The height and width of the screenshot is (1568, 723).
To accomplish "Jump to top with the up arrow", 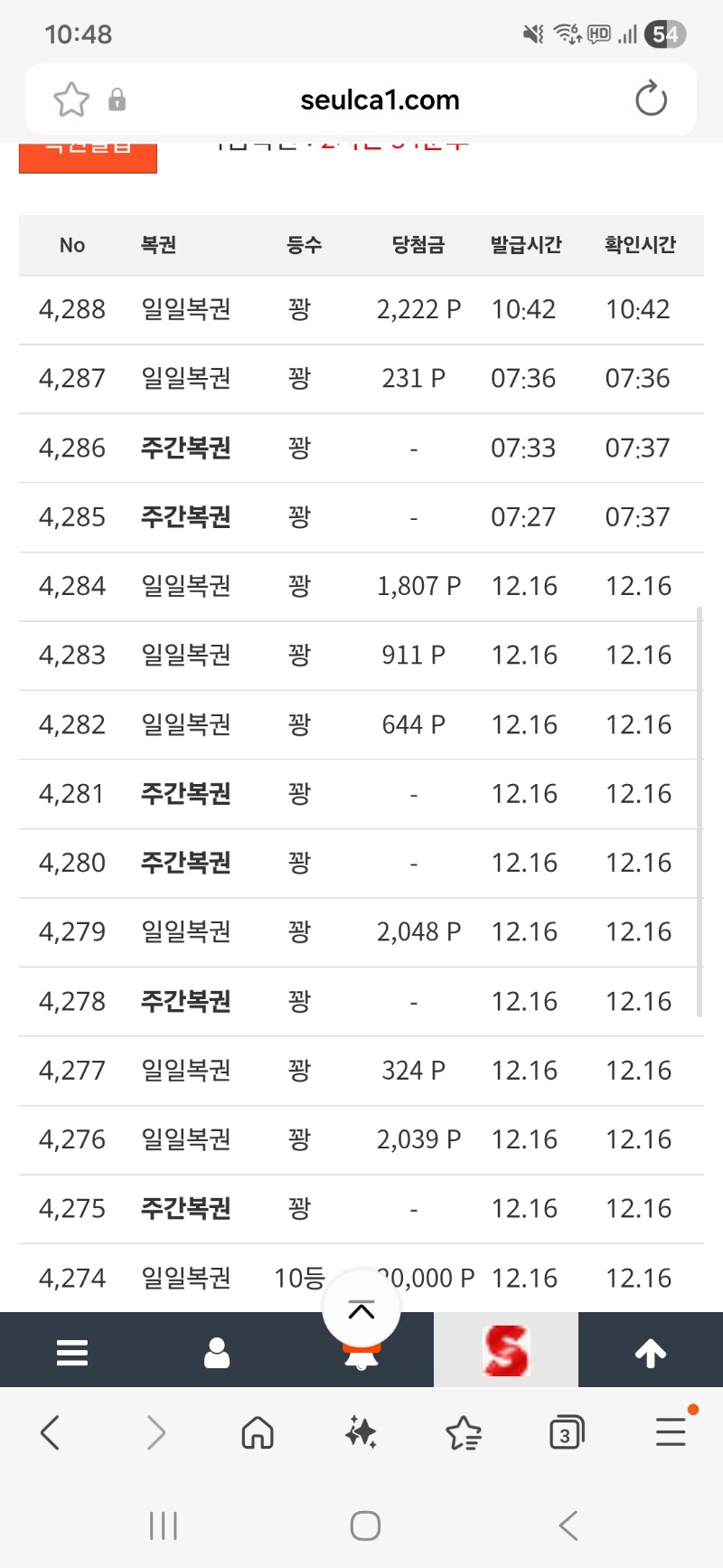I will click(651, 1352).
